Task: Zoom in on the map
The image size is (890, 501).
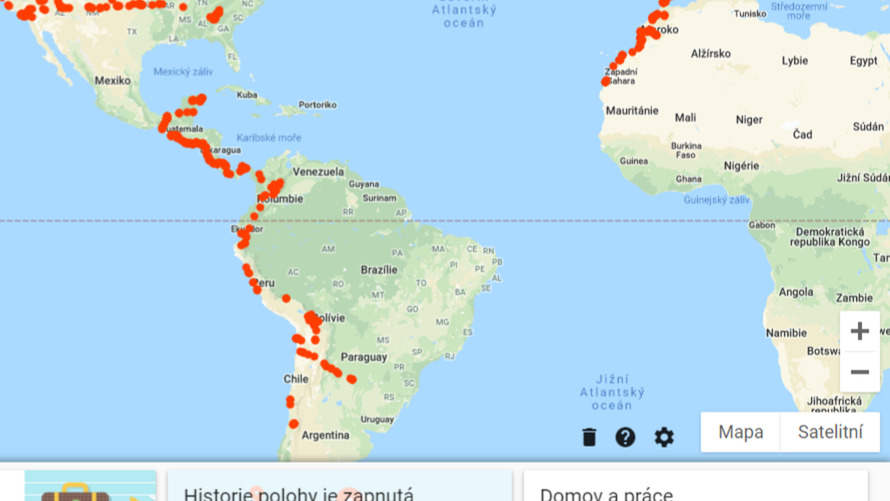Action: (859, 331)
